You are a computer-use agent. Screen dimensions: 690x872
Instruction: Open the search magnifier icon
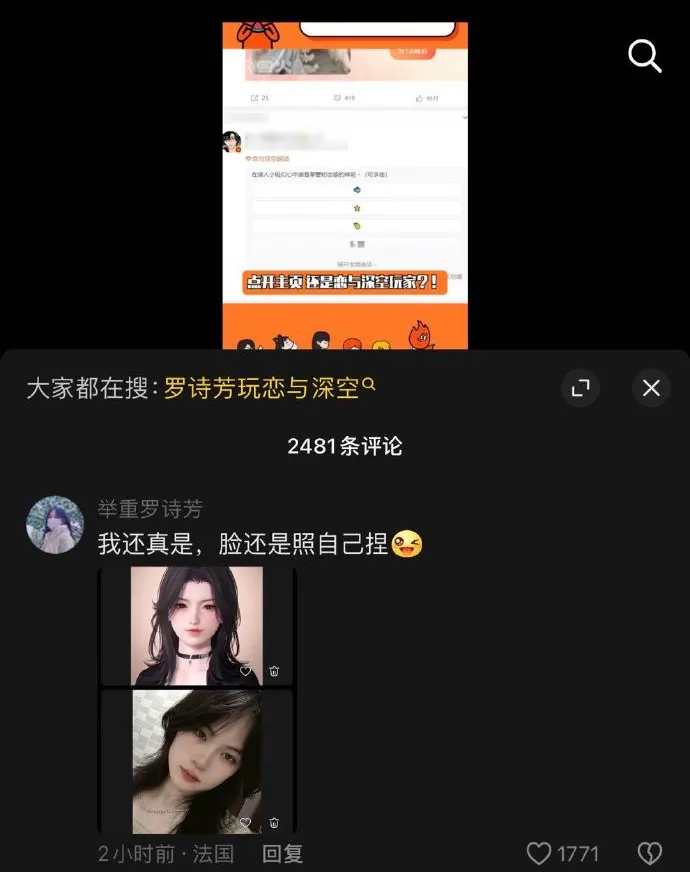[x=645, y=57]
